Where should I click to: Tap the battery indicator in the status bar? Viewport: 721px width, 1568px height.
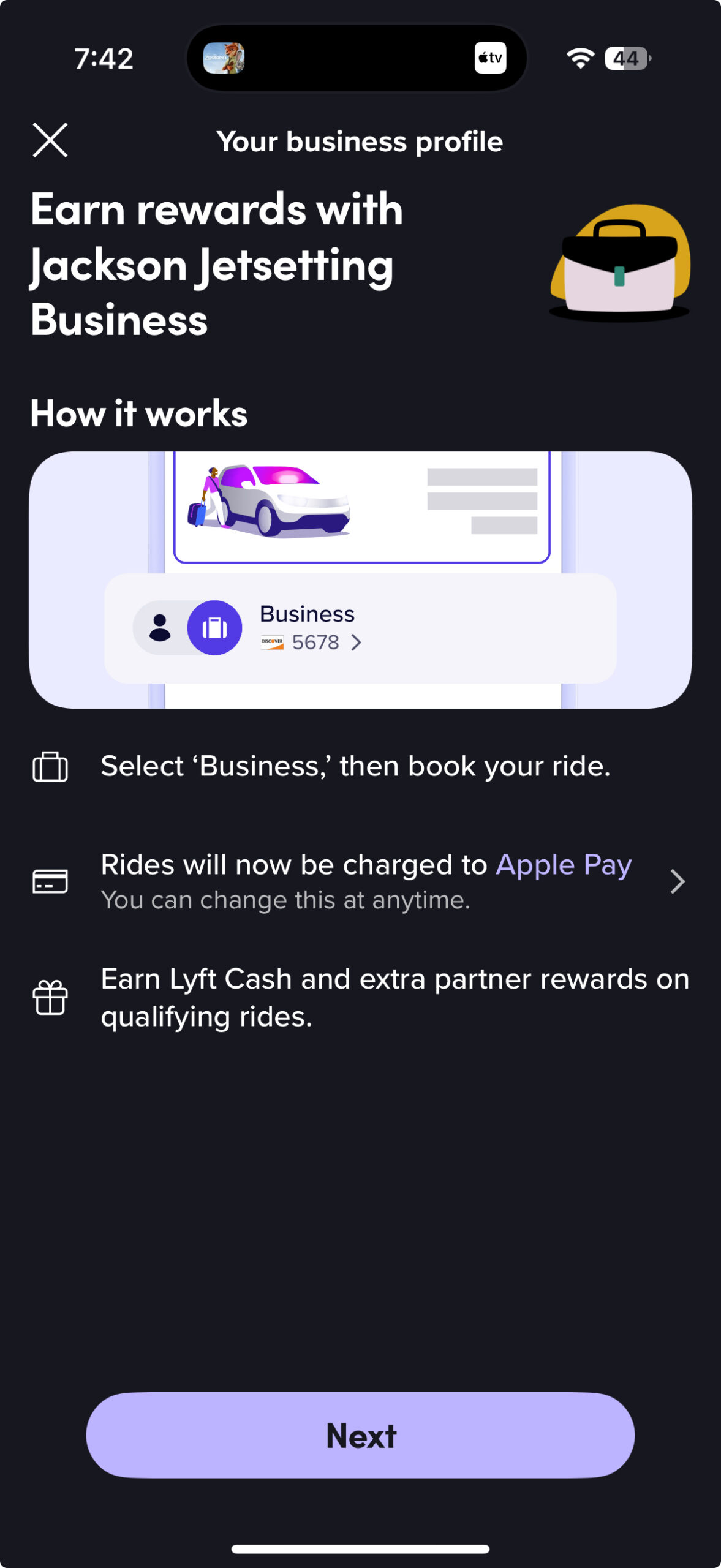[x=626, y=58]
